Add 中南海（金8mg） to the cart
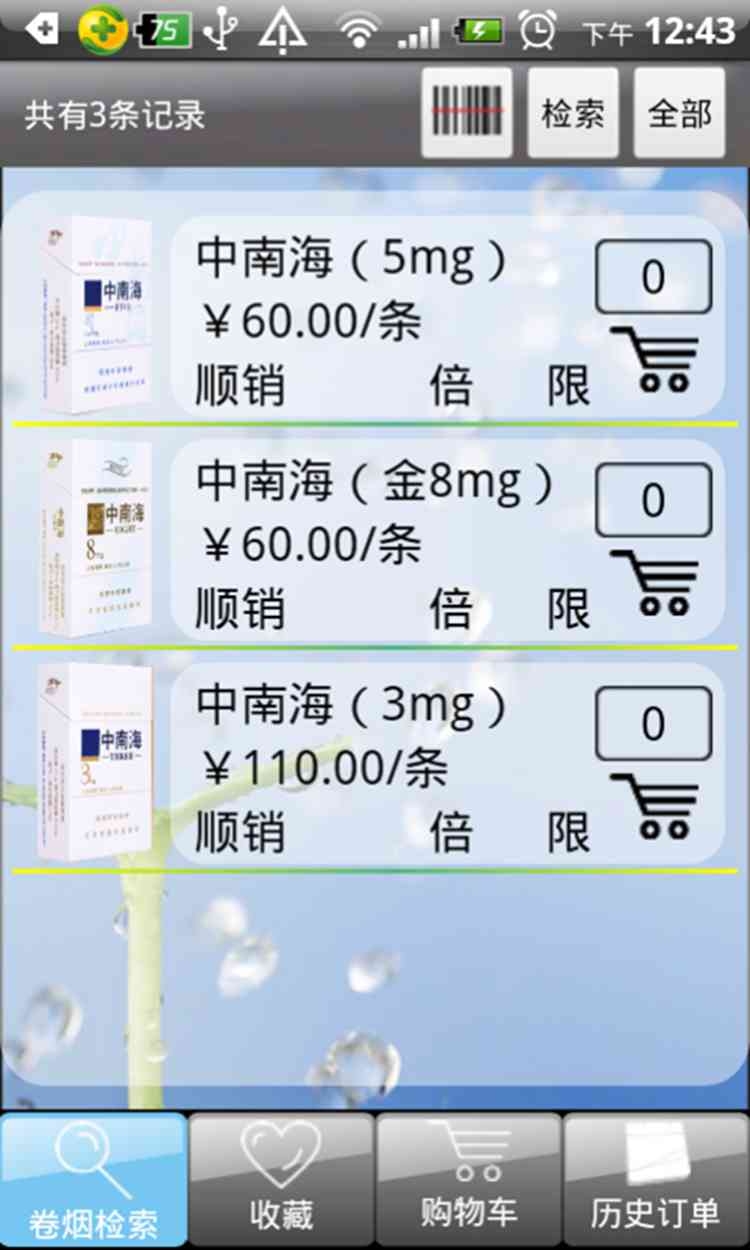The image size is (750, 1250). pyautogui.click(x=654, y=582)
